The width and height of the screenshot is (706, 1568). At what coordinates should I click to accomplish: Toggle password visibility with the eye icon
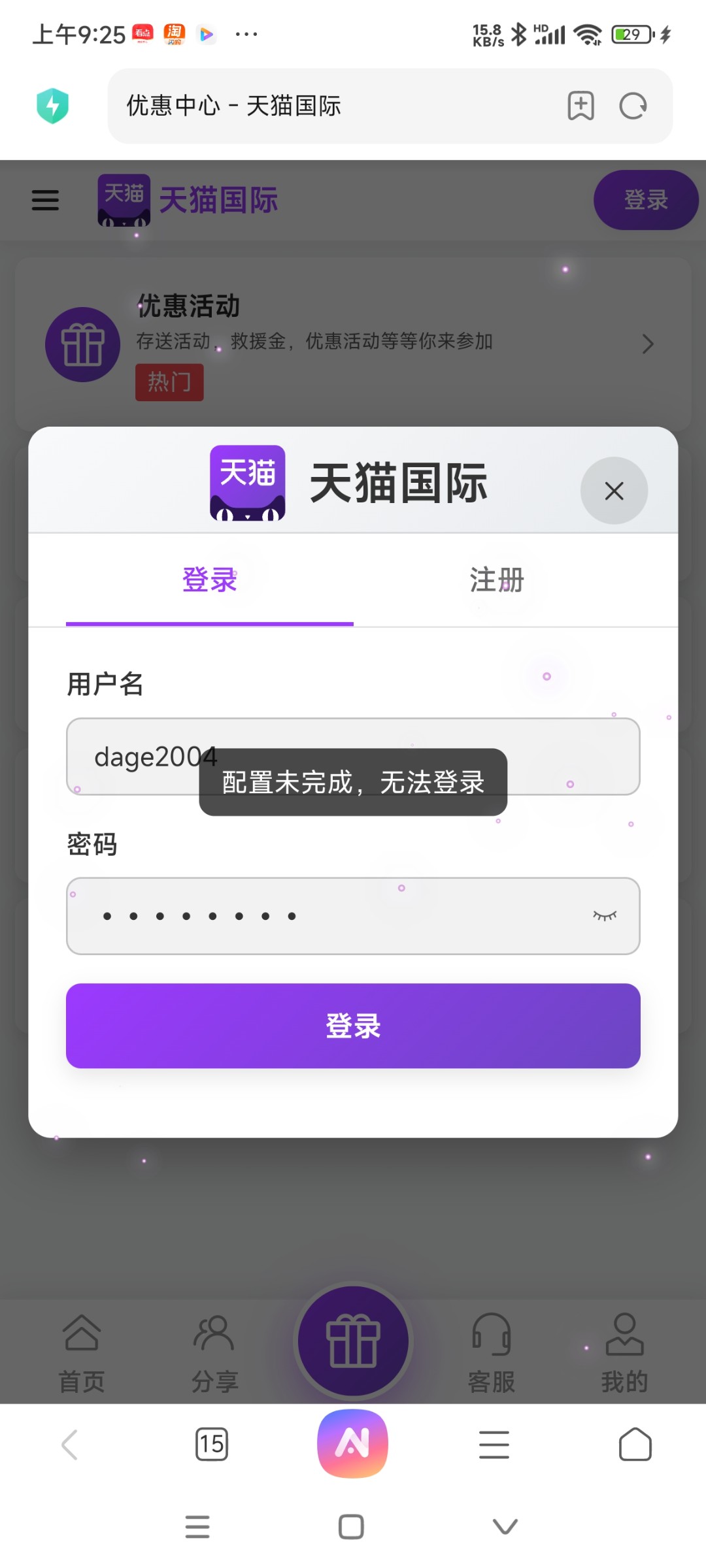(x=605, y=915)
